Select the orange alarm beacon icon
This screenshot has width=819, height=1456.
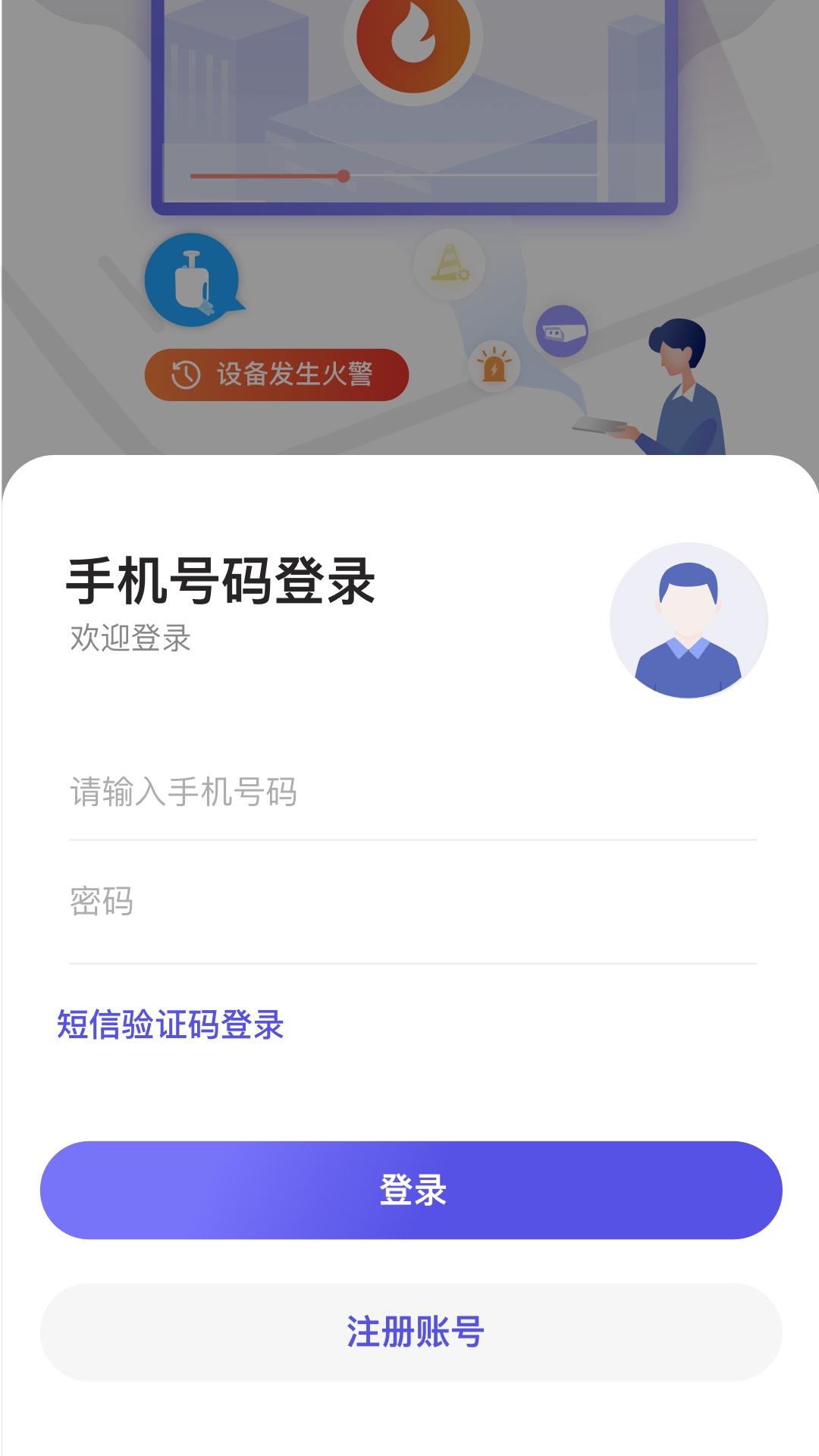[x=494, y=366]
